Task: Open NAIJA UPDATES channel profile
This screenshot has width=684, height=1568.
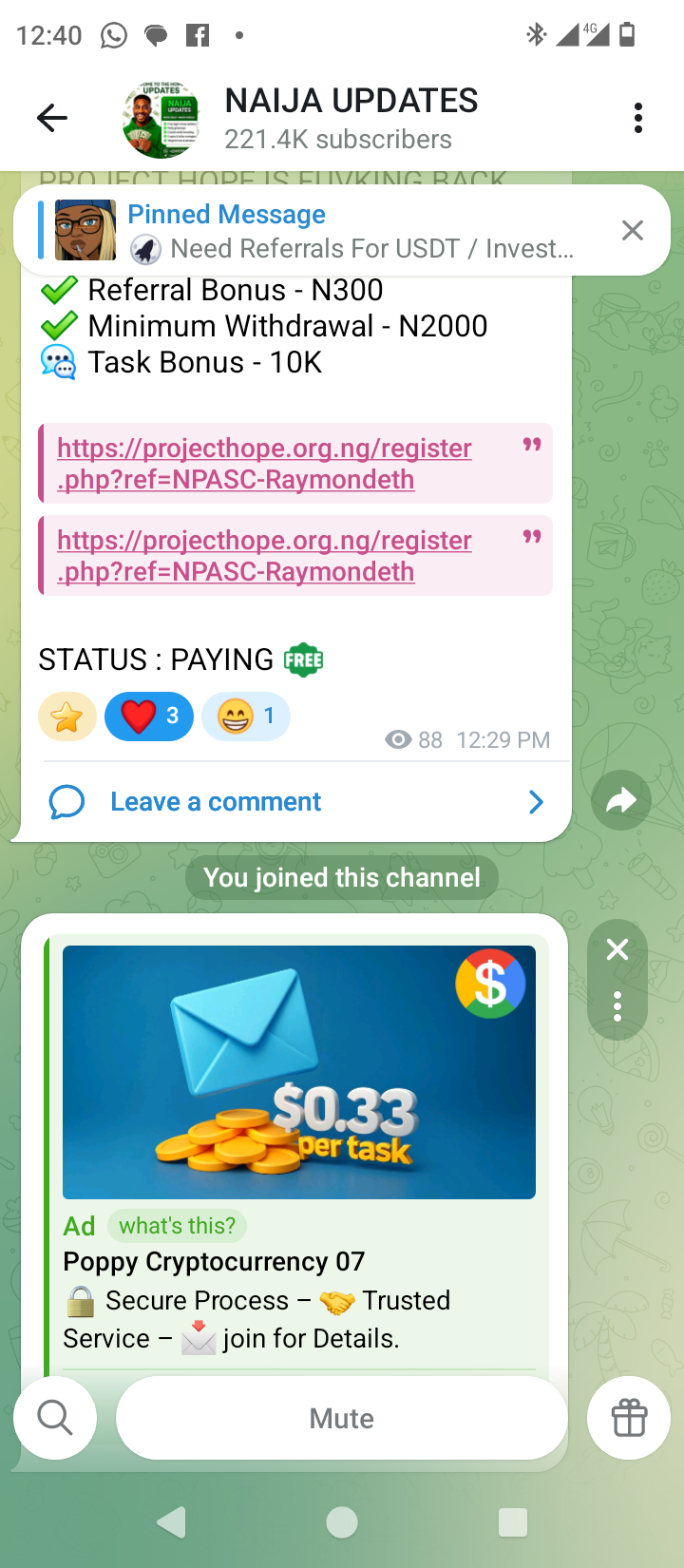Action: [351, 118]
